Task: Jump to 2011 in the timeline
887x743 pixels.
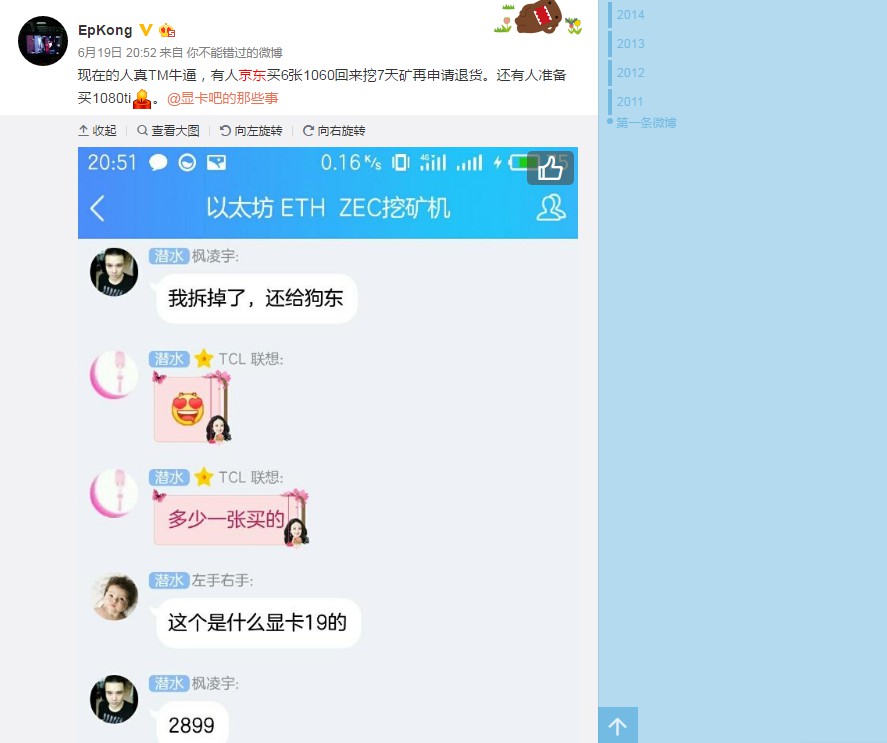Action: pyautogui.click(x=630, y=102)
